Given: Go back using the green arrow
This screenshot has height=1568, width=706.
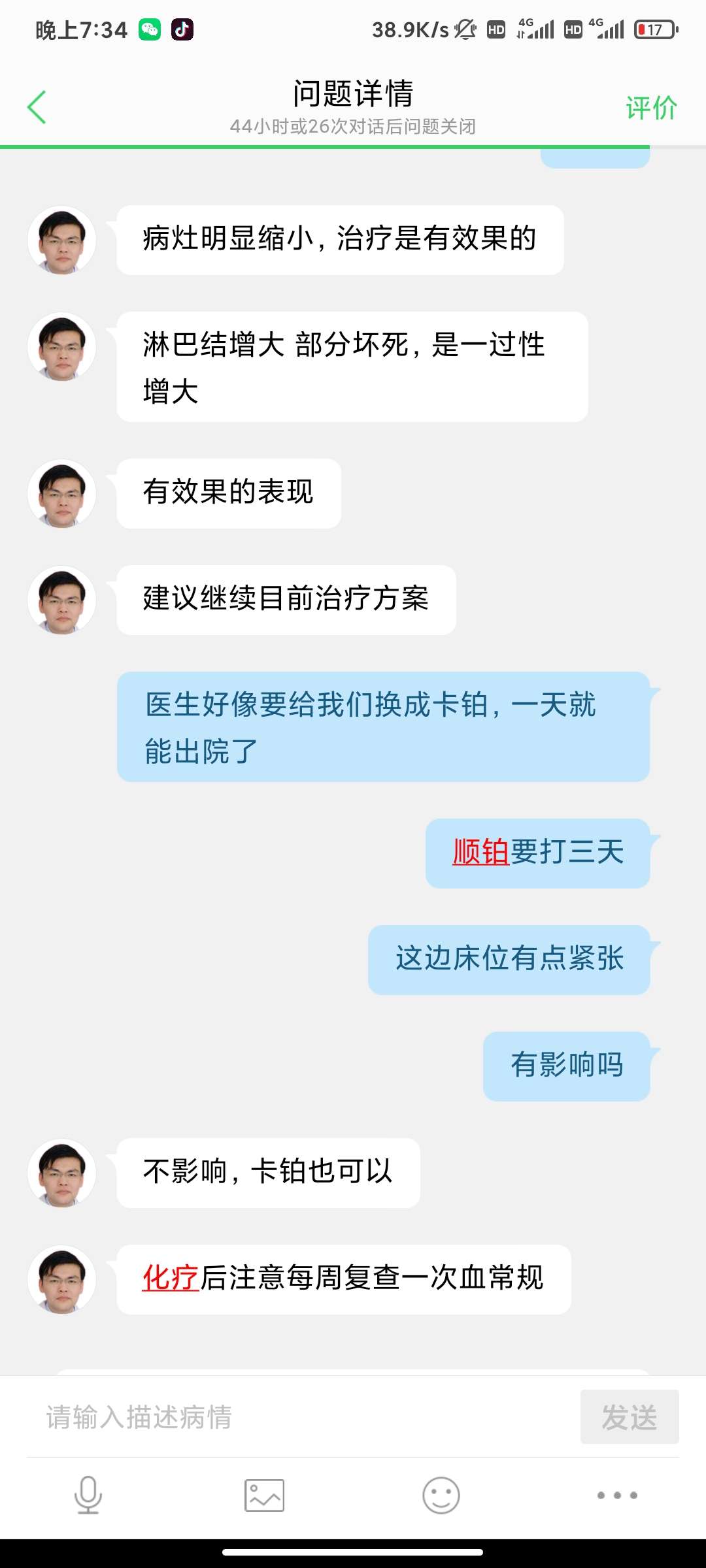Looking at the screenshot, I should [37, 107].
